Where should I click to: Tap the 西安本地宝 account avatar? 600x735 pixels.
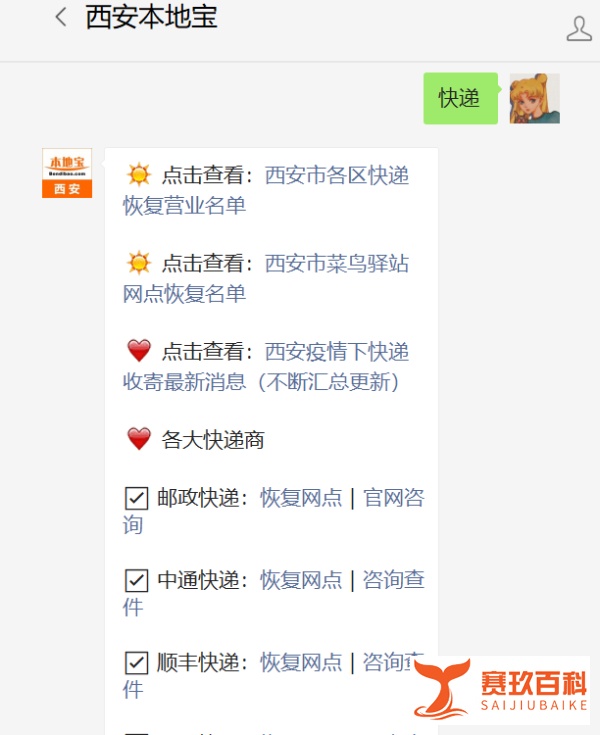[x=67, y=173]
